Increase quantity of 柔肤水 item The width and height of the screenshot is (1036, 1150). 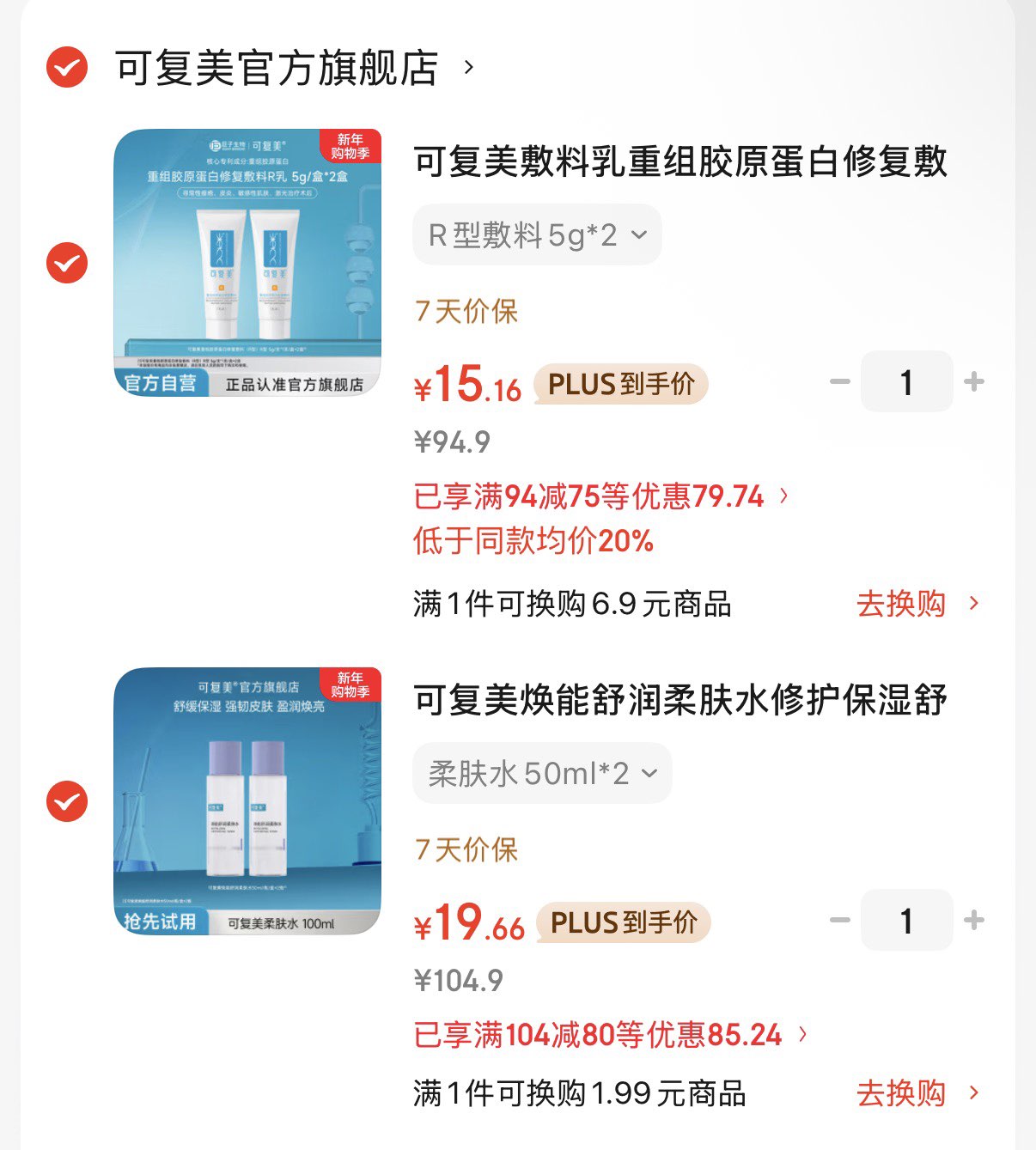click(974, 921)
